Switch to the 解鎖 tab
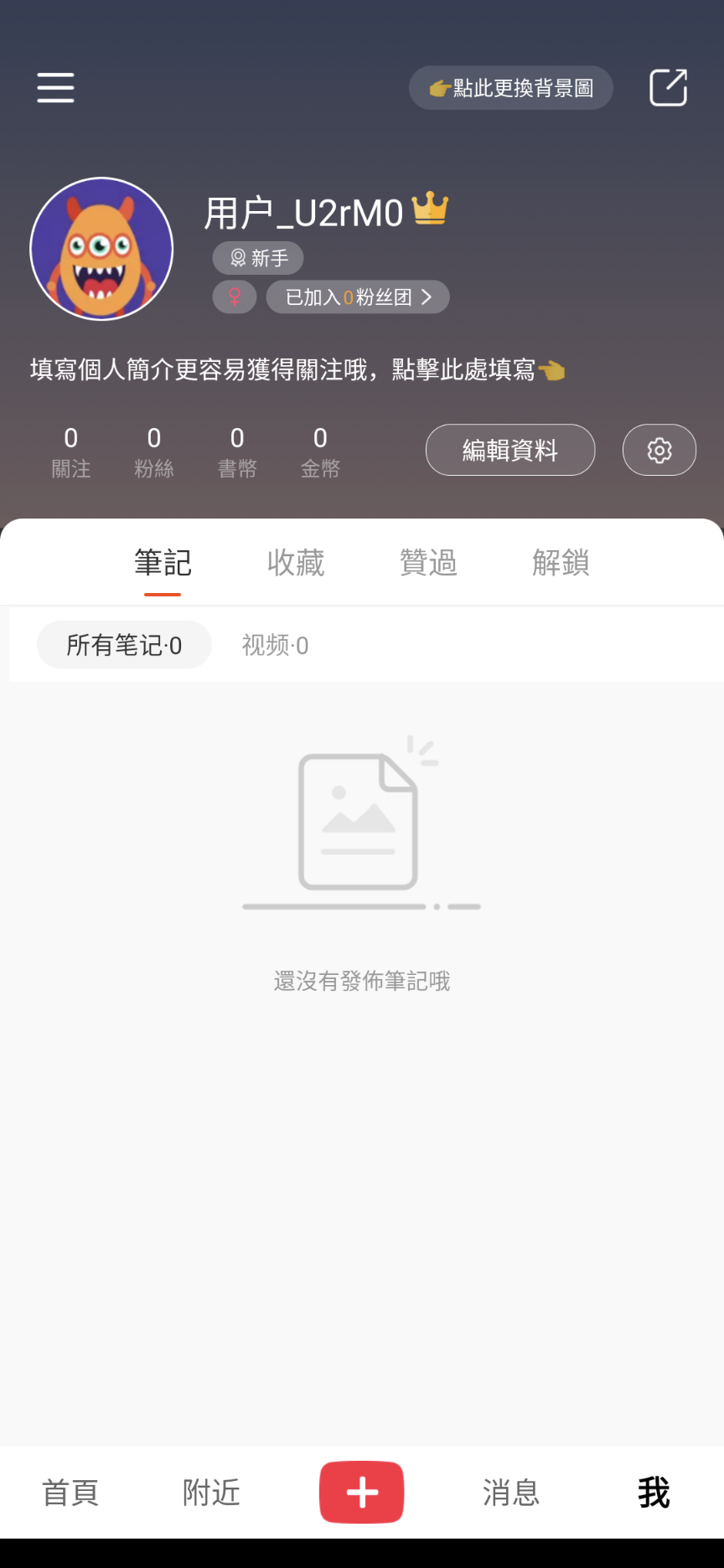The height and width of the screenshot is (1568, 724). point(561,562)
